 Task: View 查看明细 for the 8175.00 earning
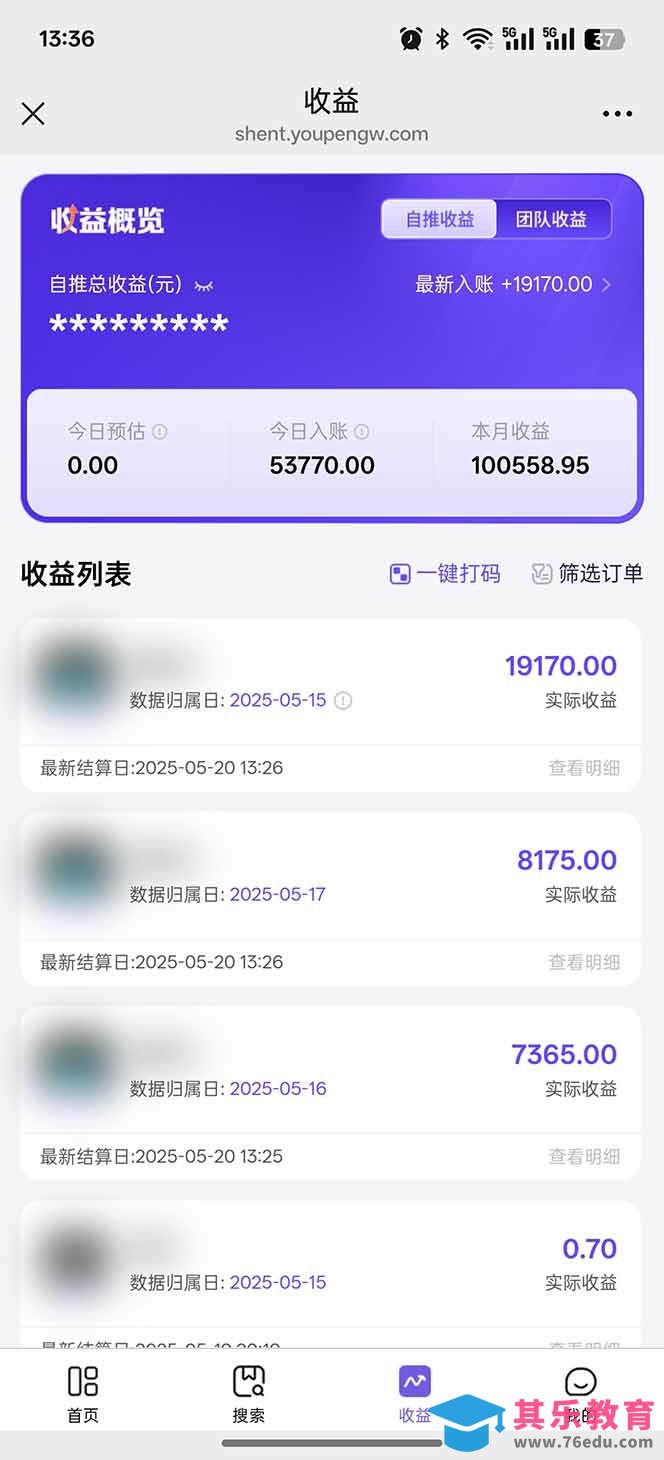point(584,962)
